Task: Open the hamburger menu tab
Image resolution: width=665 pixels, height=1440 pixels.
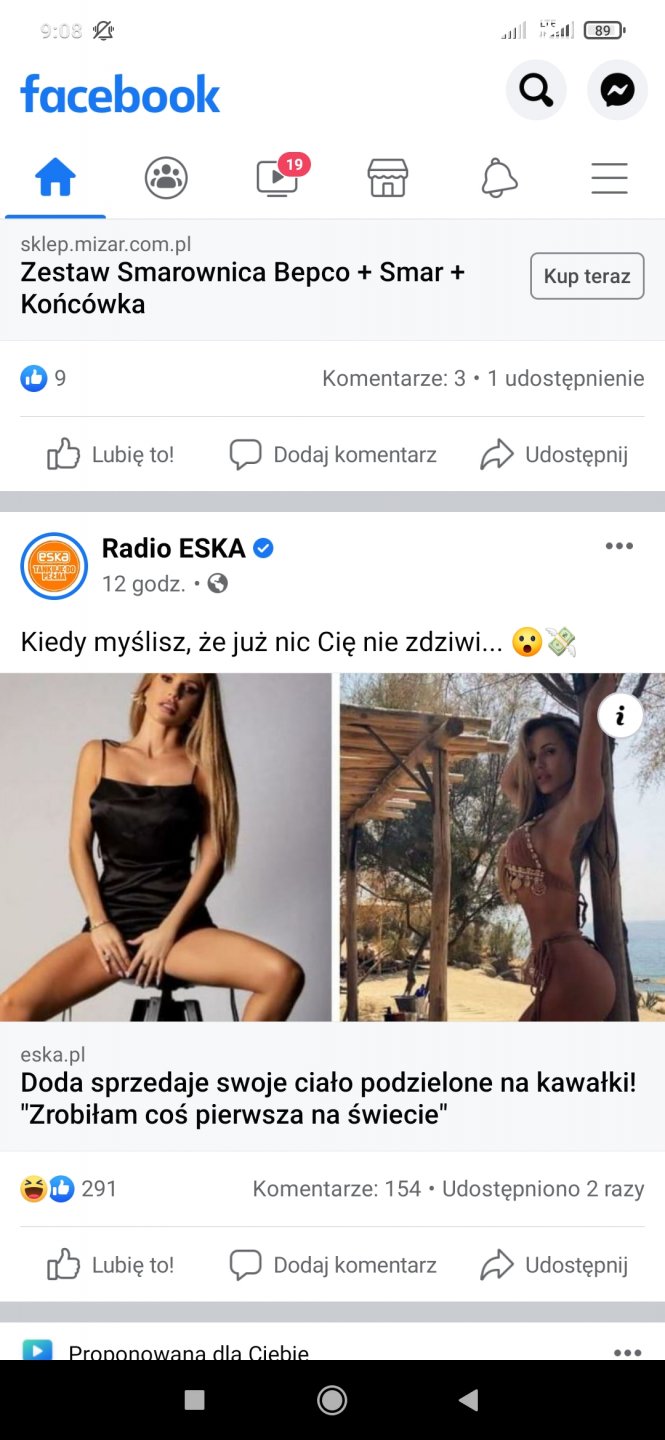Action: point(609,178)
